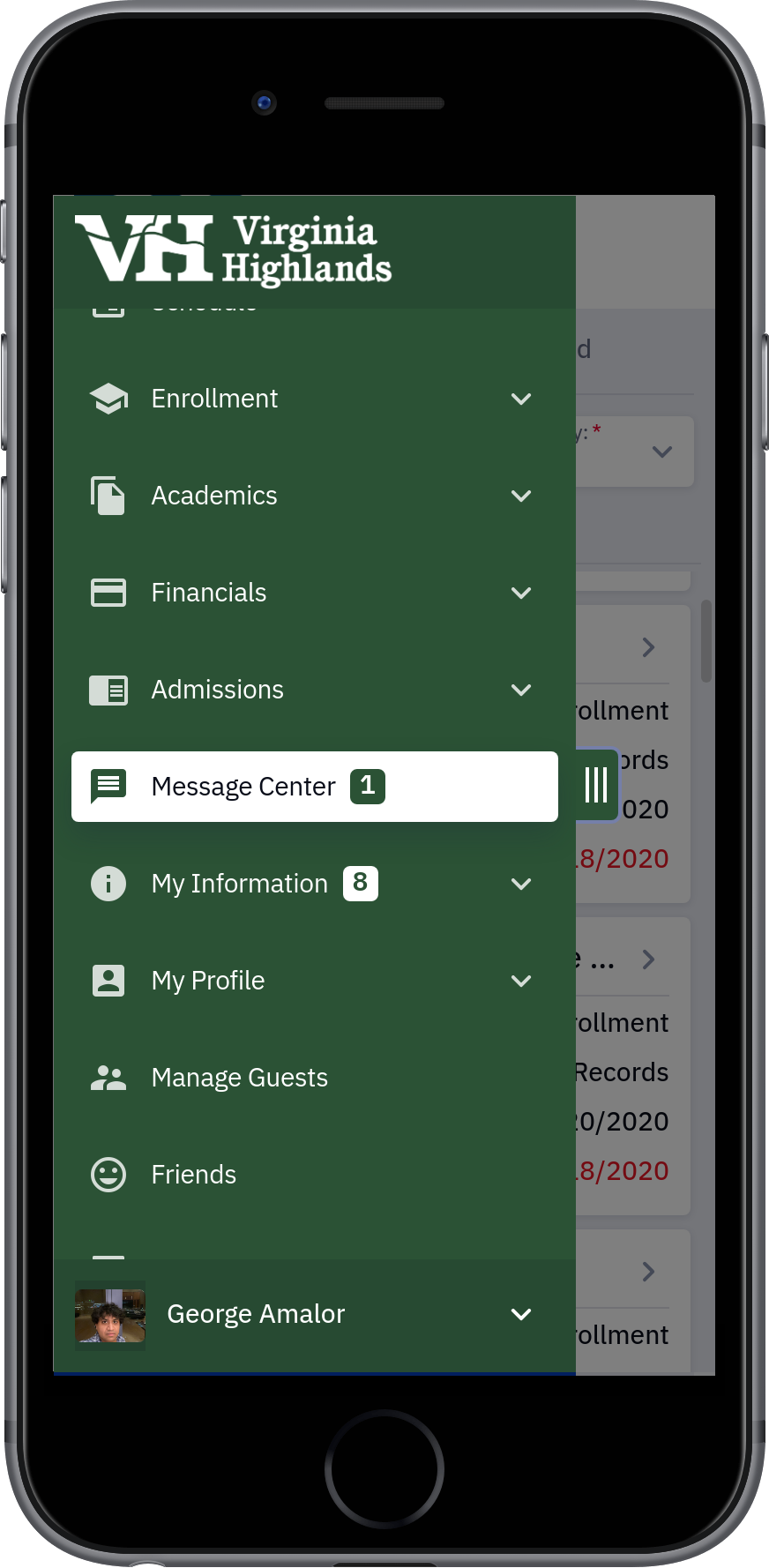Open Manage Guests
The width and height of the screenshot is (769, 1568).
(x=314, y=1078)
